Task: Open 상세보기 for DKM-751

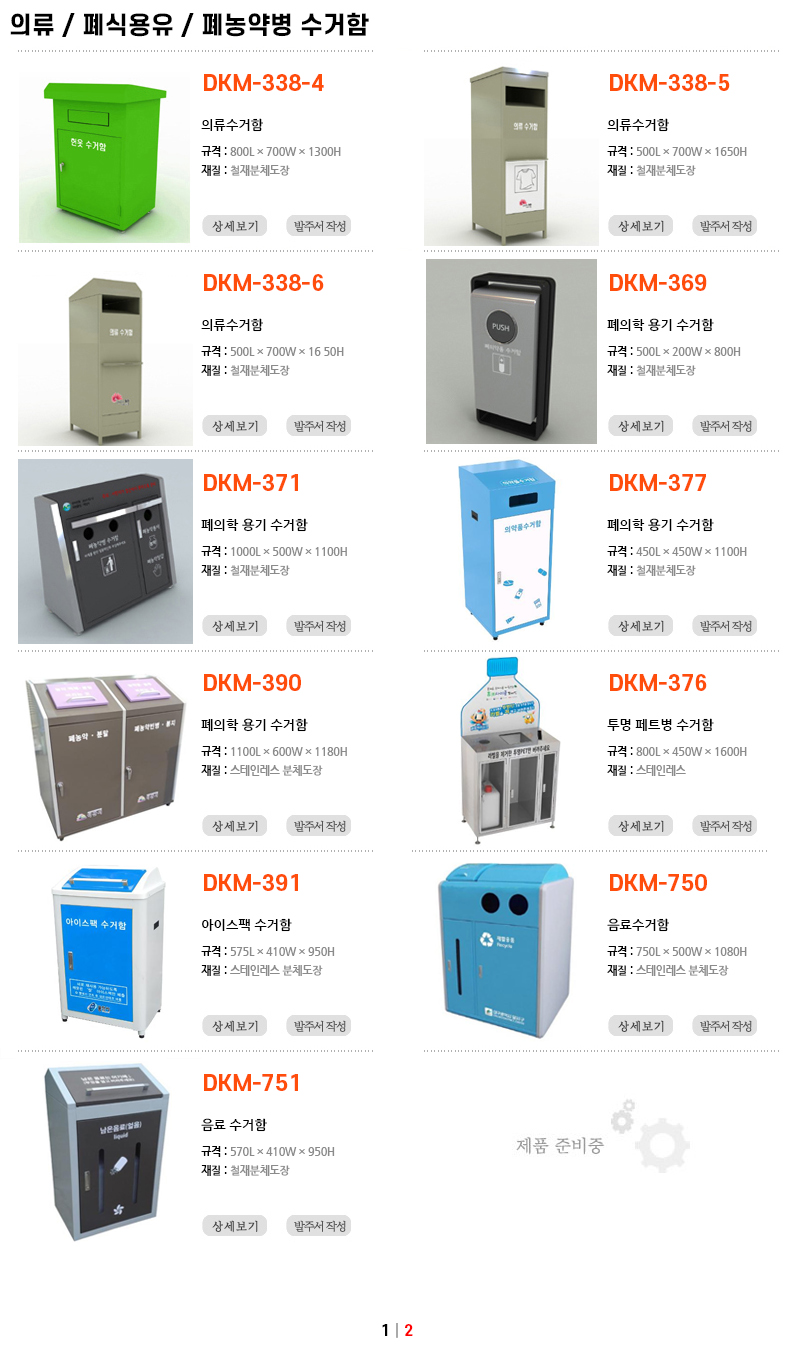Action: [x=235, y=1226]
